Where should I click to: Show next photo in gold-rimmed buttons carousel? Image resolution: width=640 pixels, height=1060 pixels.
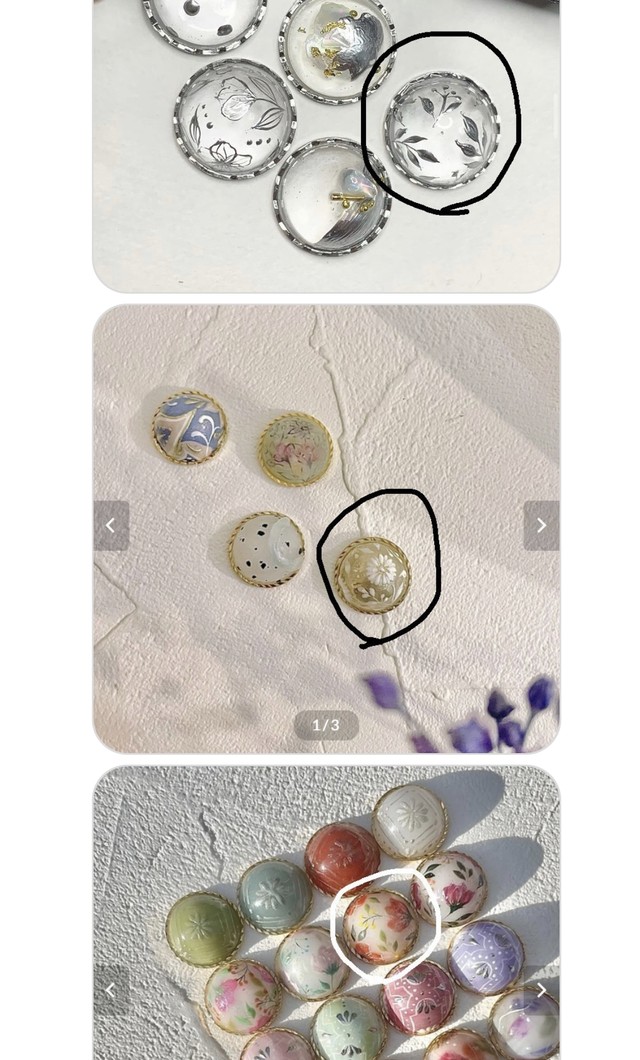pyautogui.click(x=541, y=526)
